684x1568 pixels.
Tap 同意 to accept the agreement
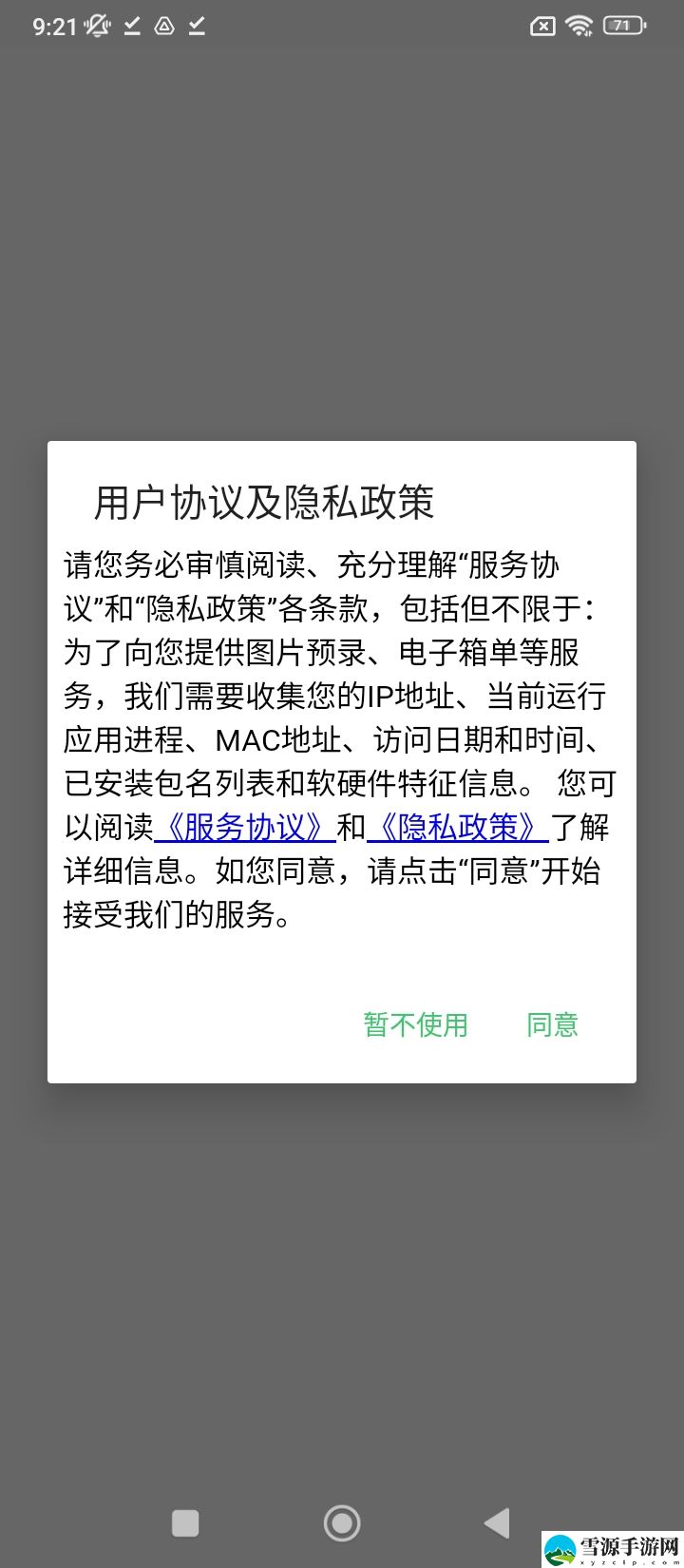coord(553,1024)
